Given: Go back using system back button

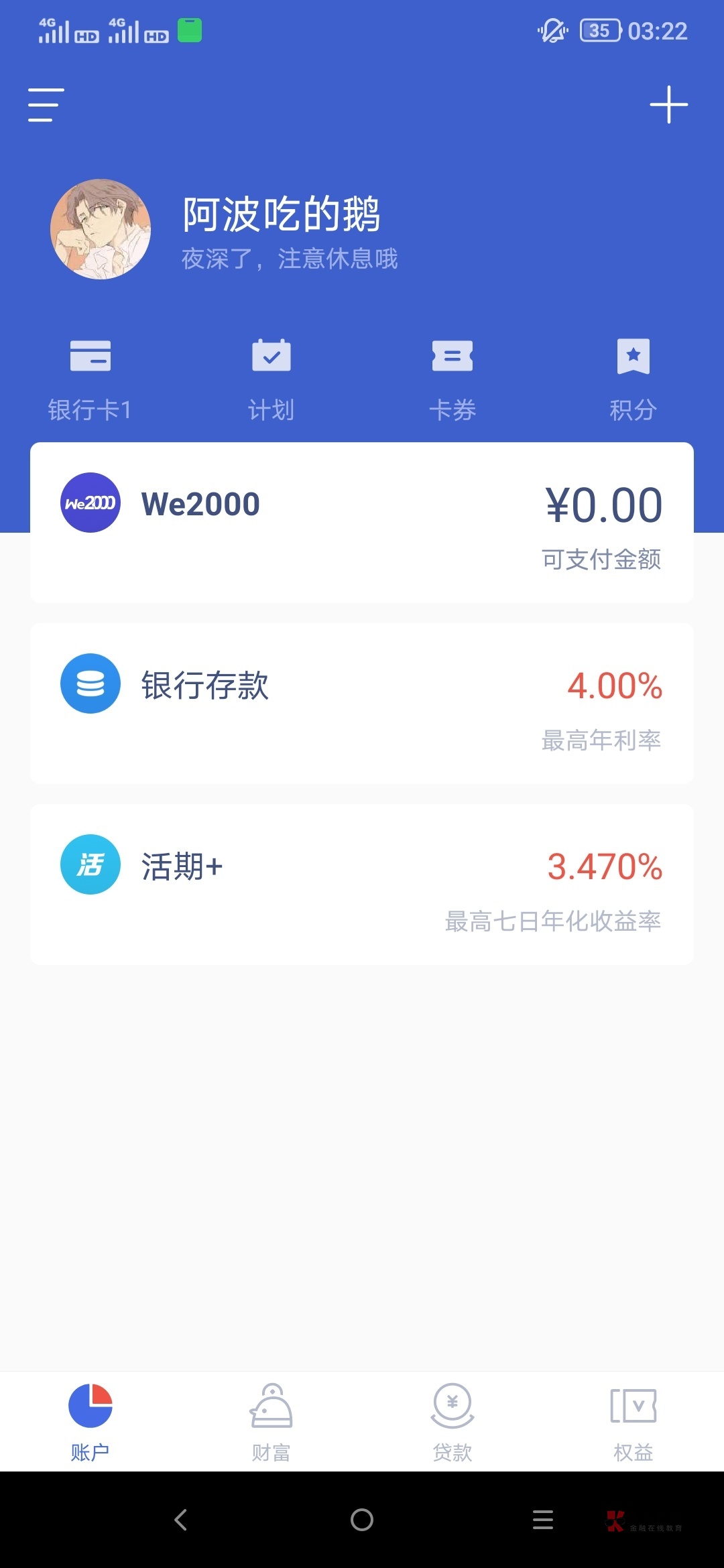Looking at the screenshot, I should tap(180, 1520).
